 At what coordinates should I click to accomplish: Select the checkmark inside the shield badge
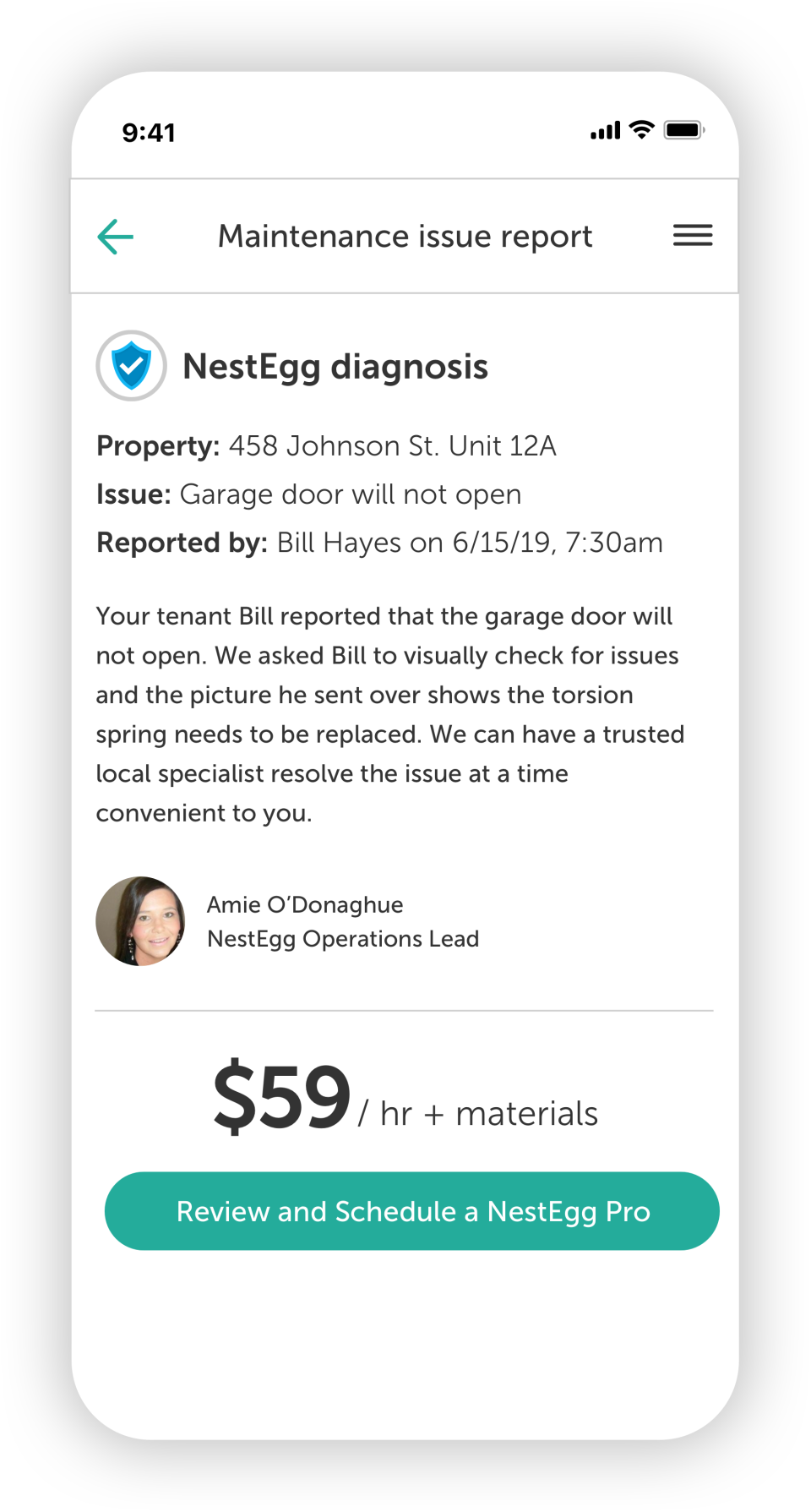point(132,367)
